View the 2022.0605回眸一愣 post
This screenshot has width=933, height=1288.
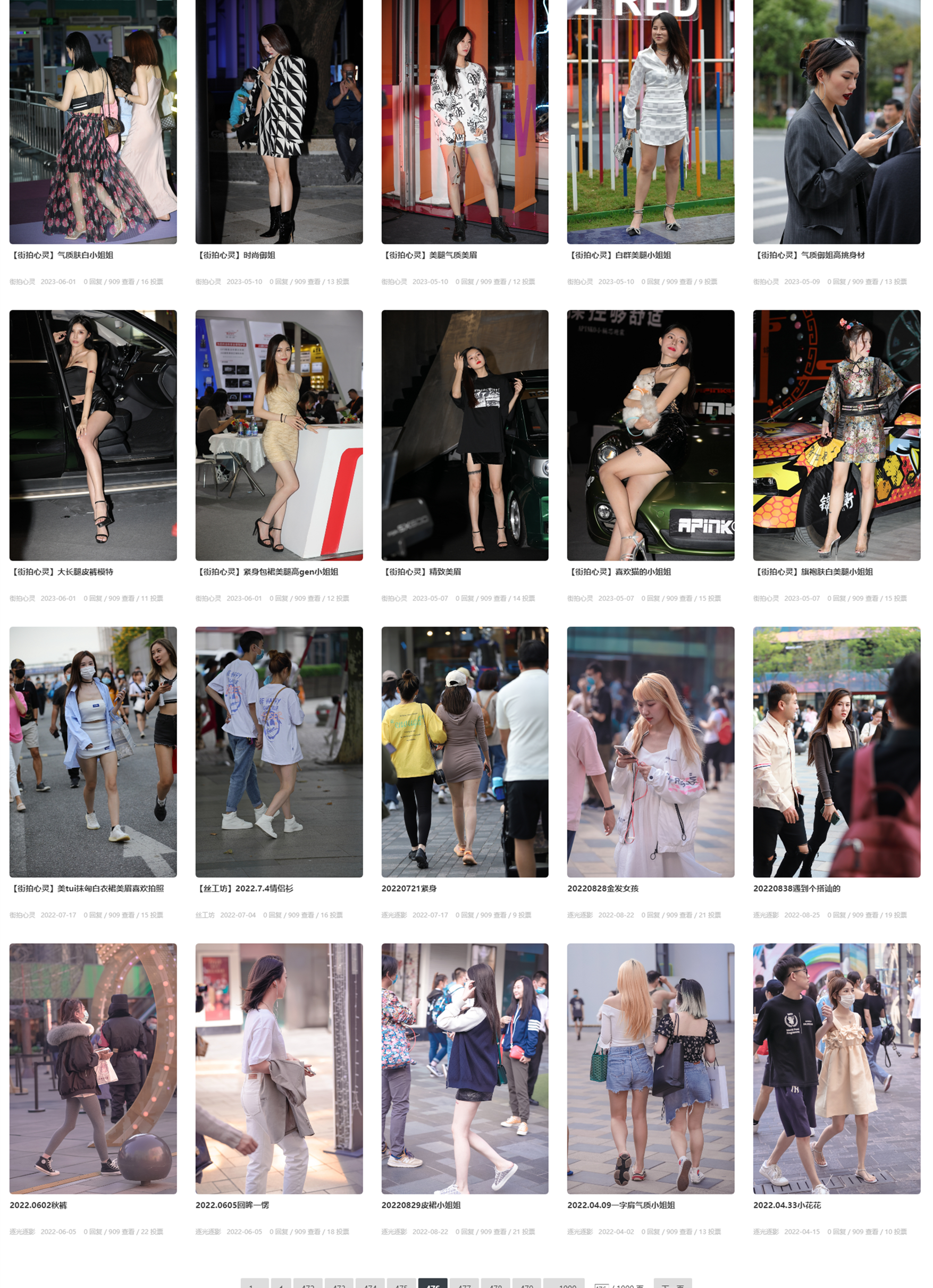(232, 1205)
